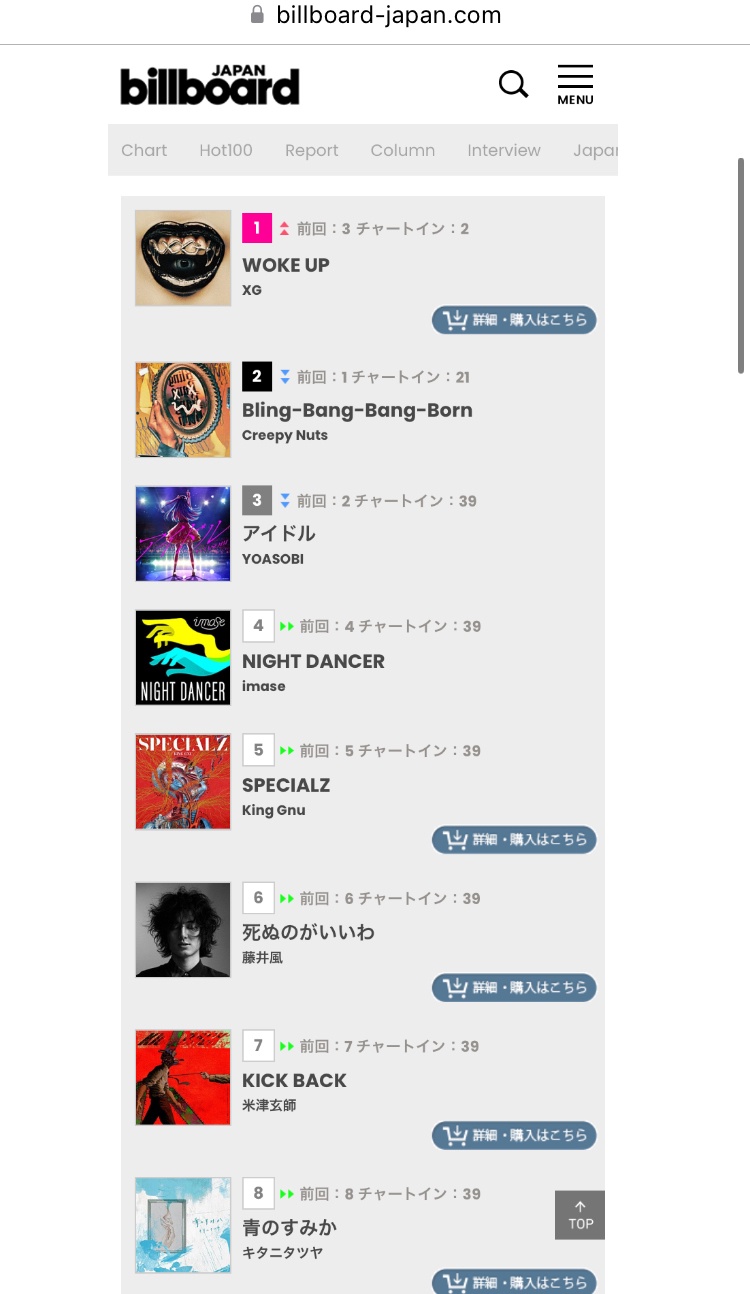Open the Report tab
This screenshot has width=750, height=1294.
tap(312, 150)
